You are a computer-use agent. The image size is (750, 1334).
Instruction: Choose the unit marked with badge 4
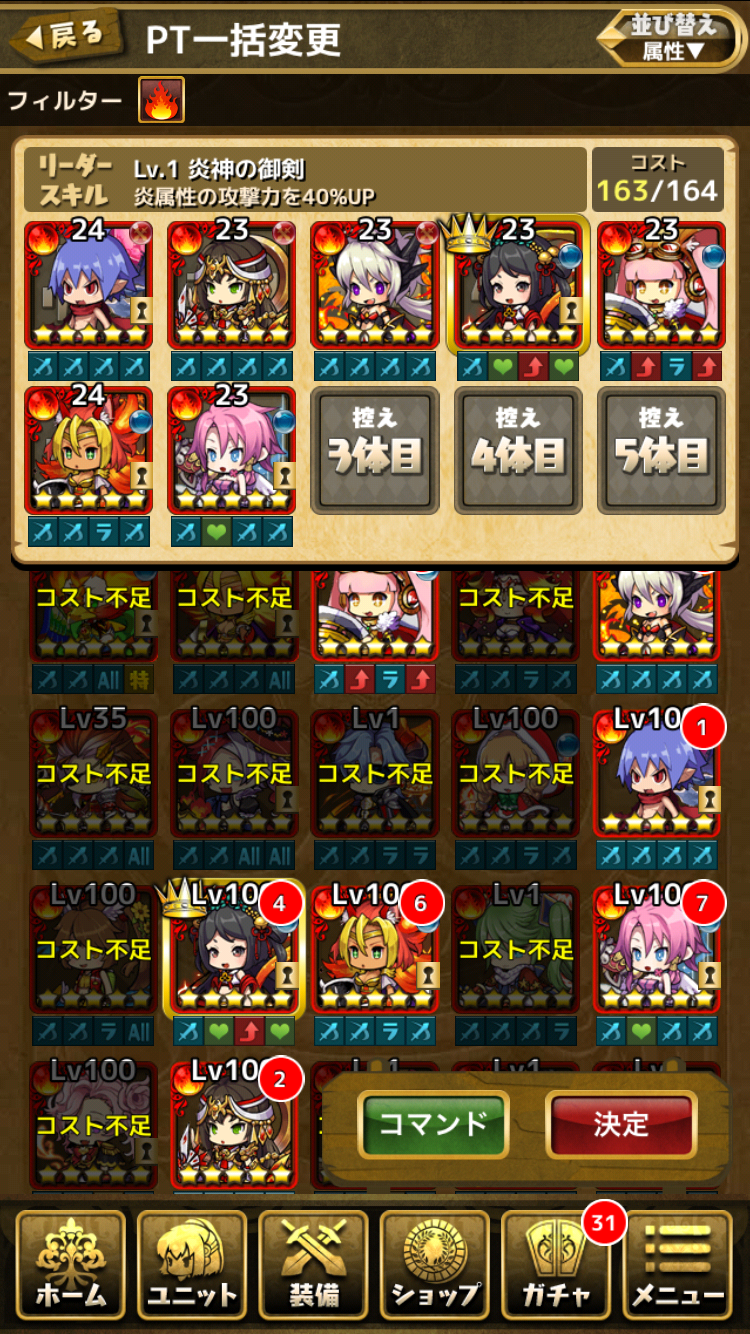tap(234, 952)
